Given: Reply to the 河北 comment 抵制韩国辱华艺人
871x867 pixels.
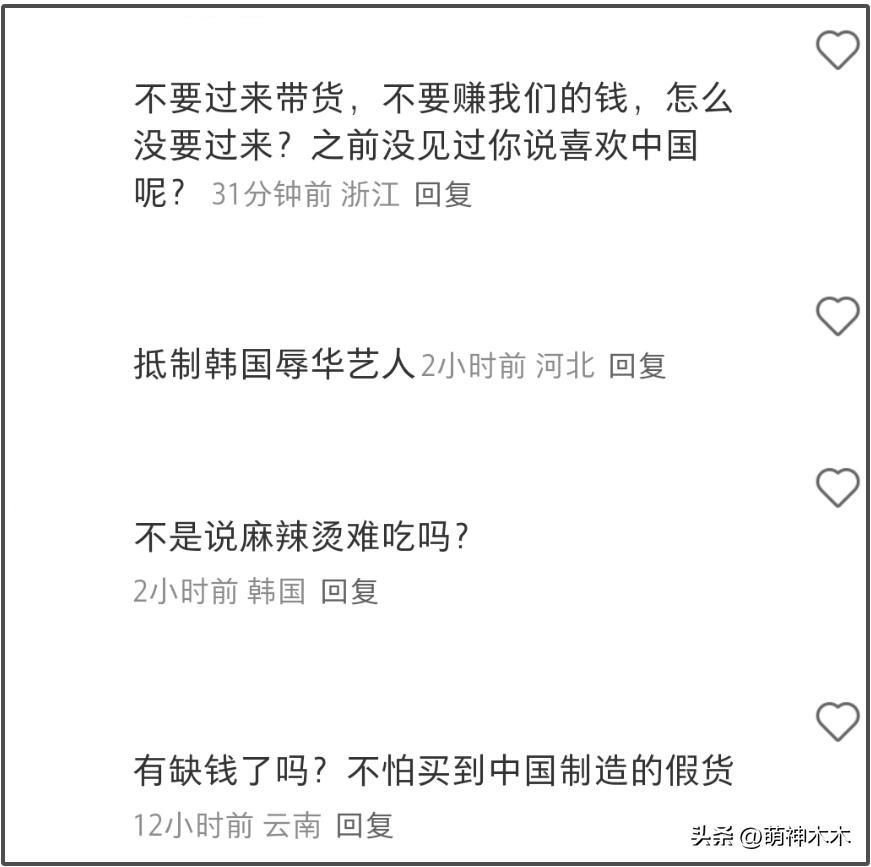Looking at the screenshot, I should coord(637,366).
